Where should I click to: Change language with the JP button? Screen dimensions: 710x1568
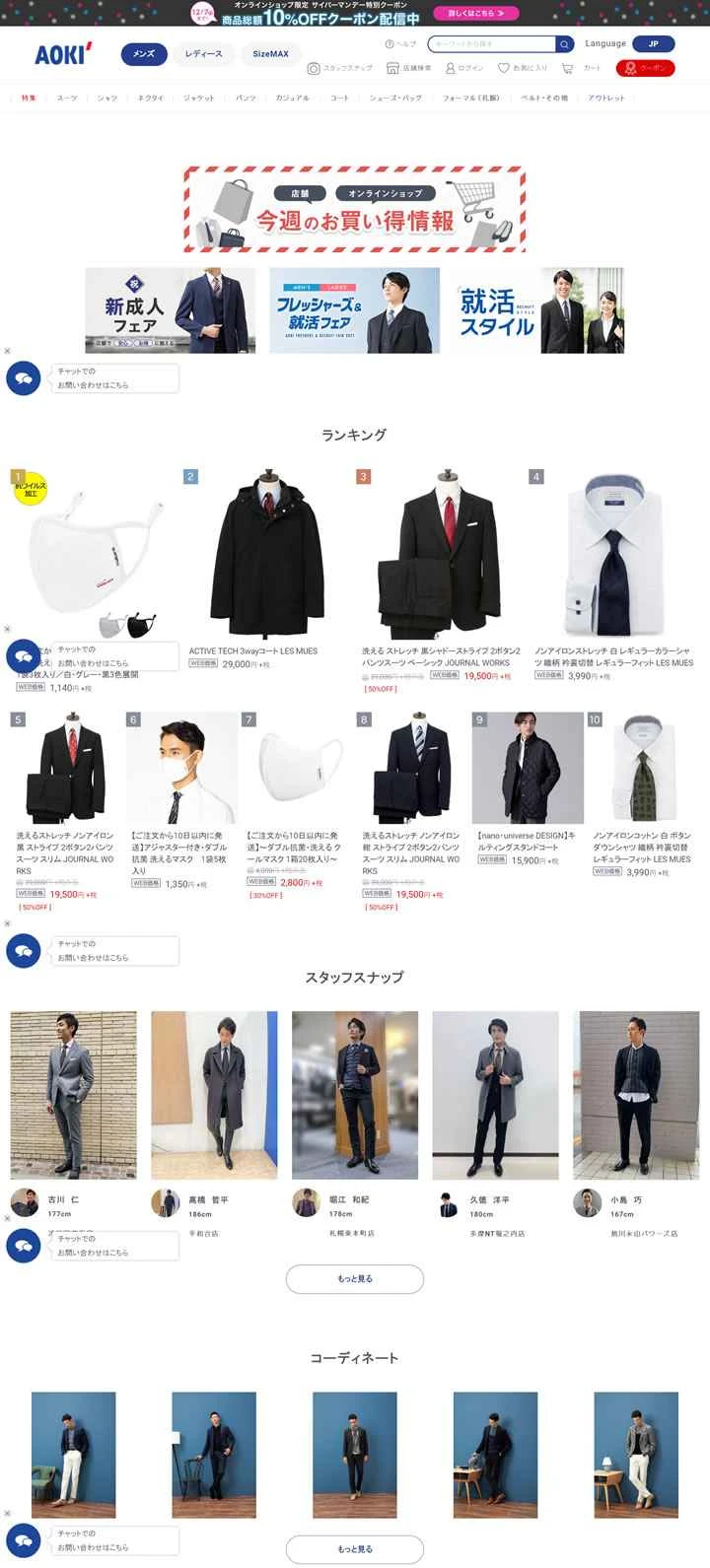click(x=653, y=44)
